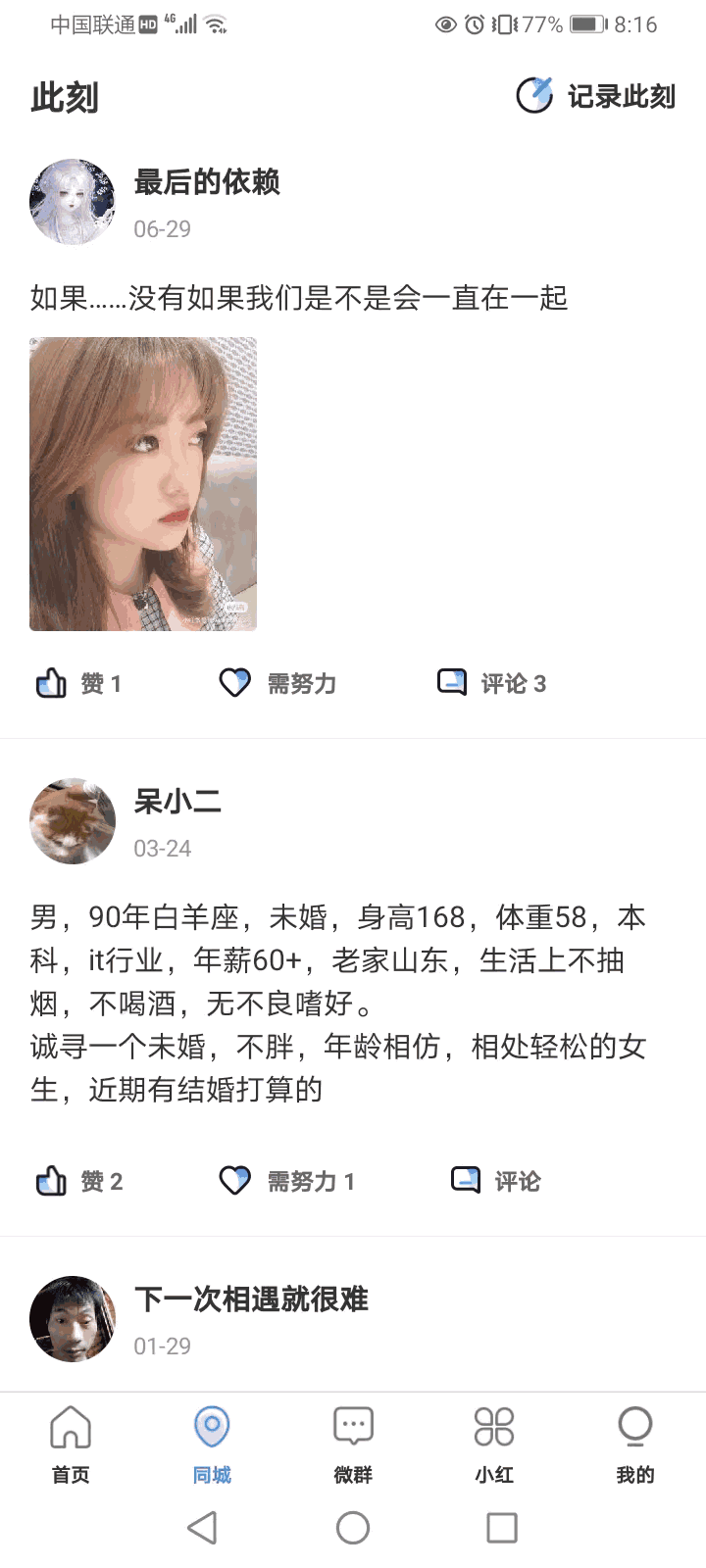Comment on 呆小二's post
This screenshot has height=1568, width=706.
pyautogui.click(x=495, y=1181)
